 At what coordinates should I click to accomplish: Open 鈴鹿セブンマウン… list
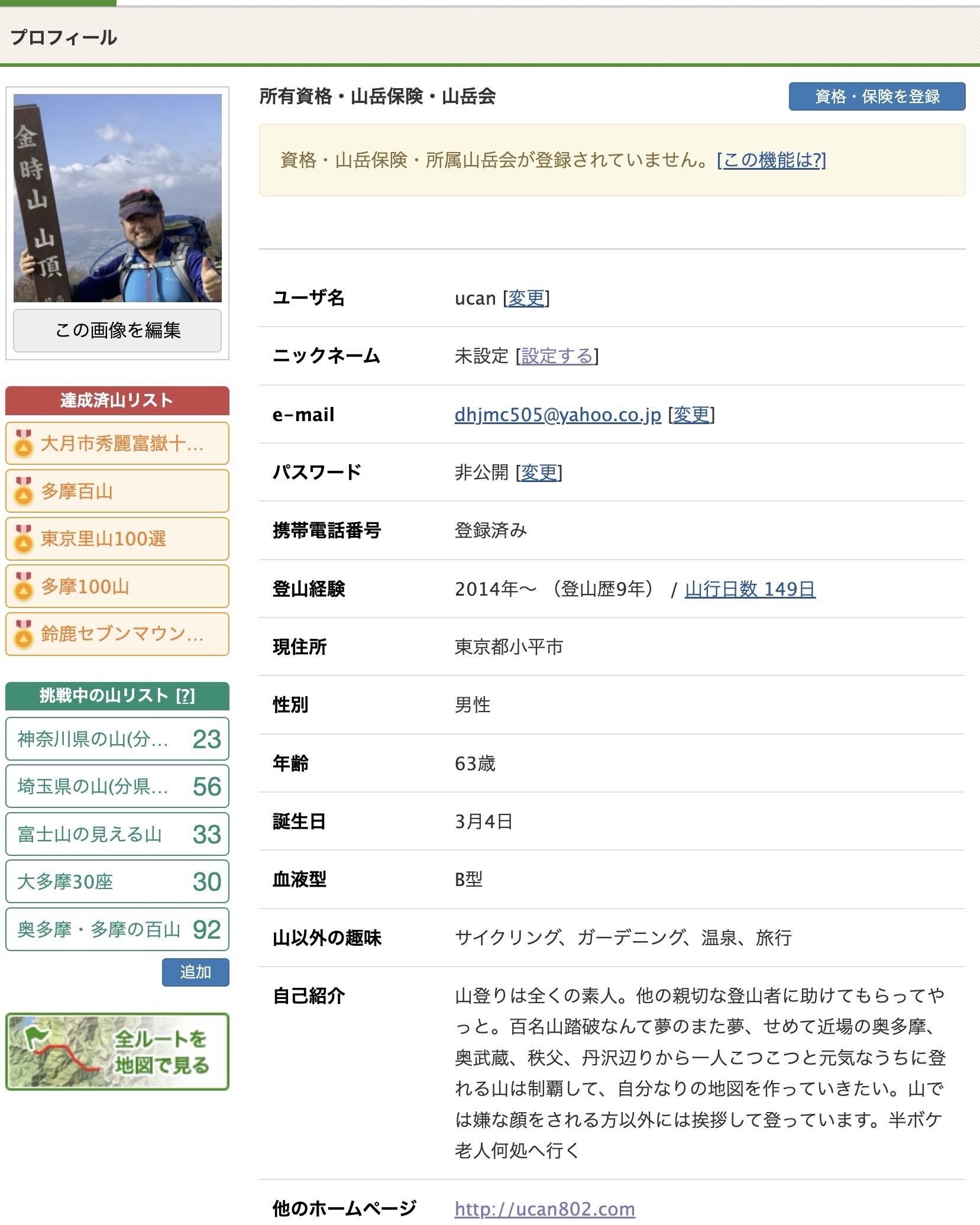pos(117,634)
